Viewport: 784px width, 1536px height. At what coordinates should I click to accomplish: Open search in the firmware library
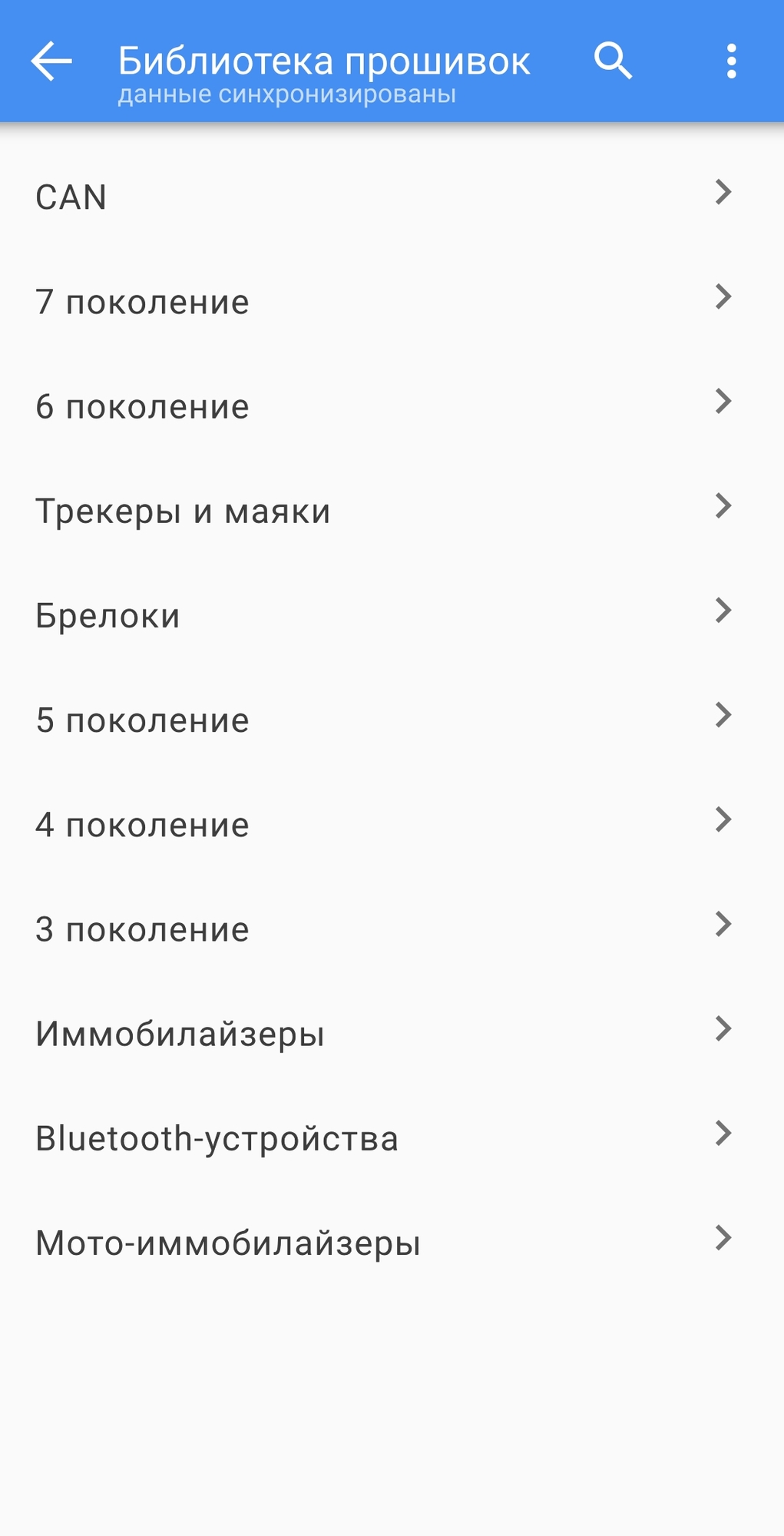[x=613, y=61]
